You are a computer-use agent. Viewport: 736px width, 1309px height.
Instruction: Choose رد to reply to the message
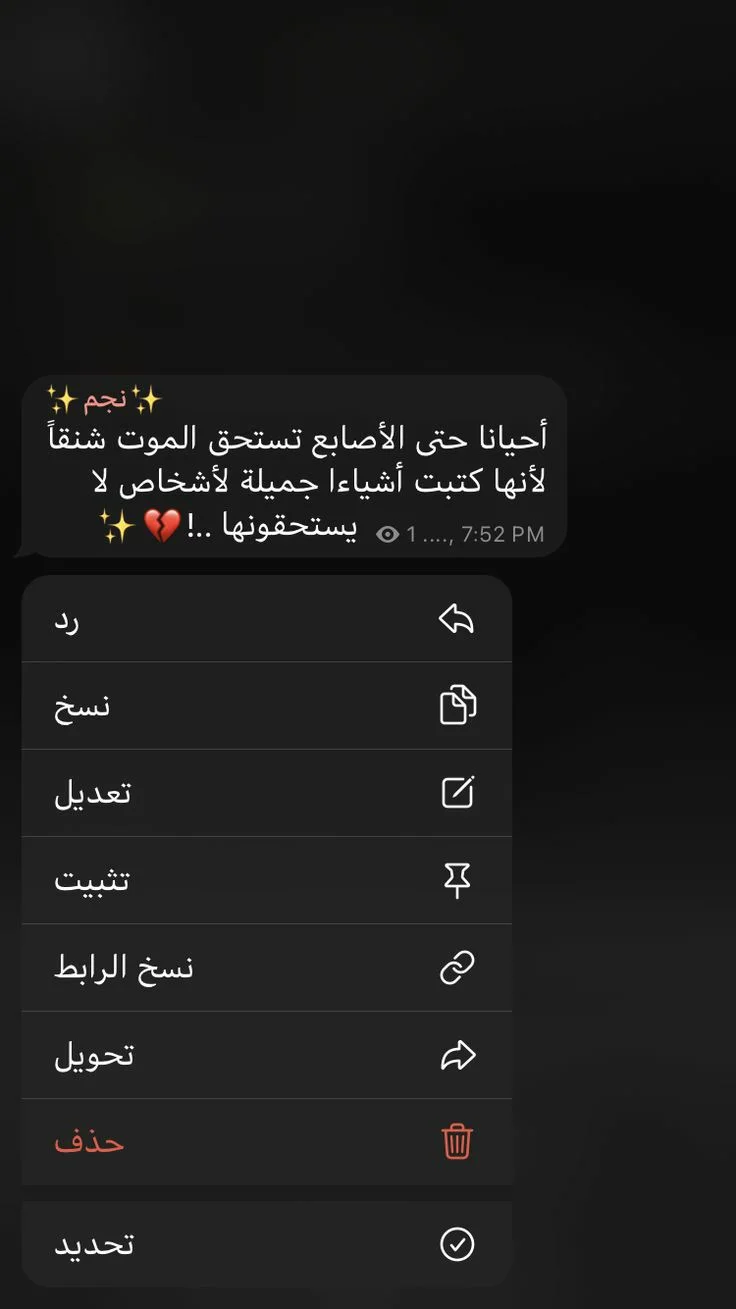[266, 619]
